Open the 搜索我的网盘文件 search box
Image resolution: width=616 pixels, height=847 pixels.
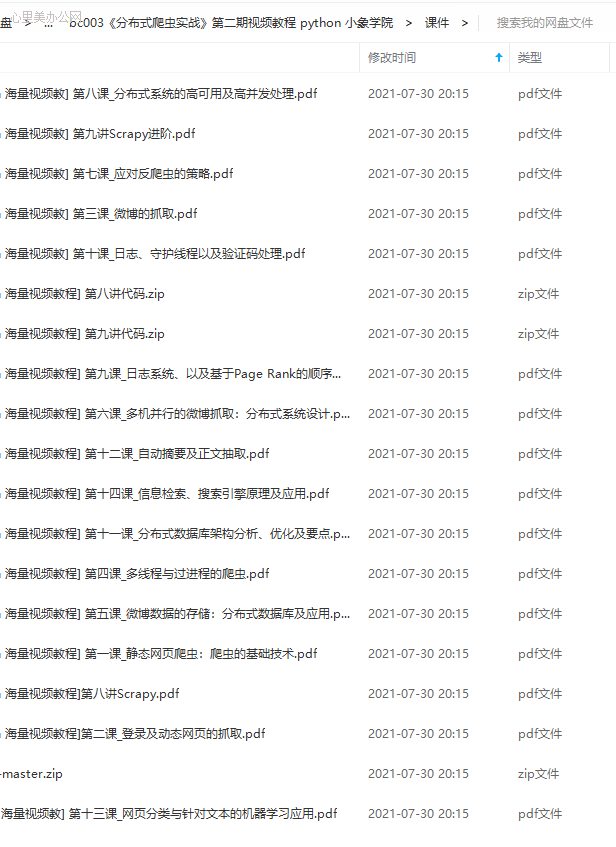pyautogui.click(x=545, y=22)
